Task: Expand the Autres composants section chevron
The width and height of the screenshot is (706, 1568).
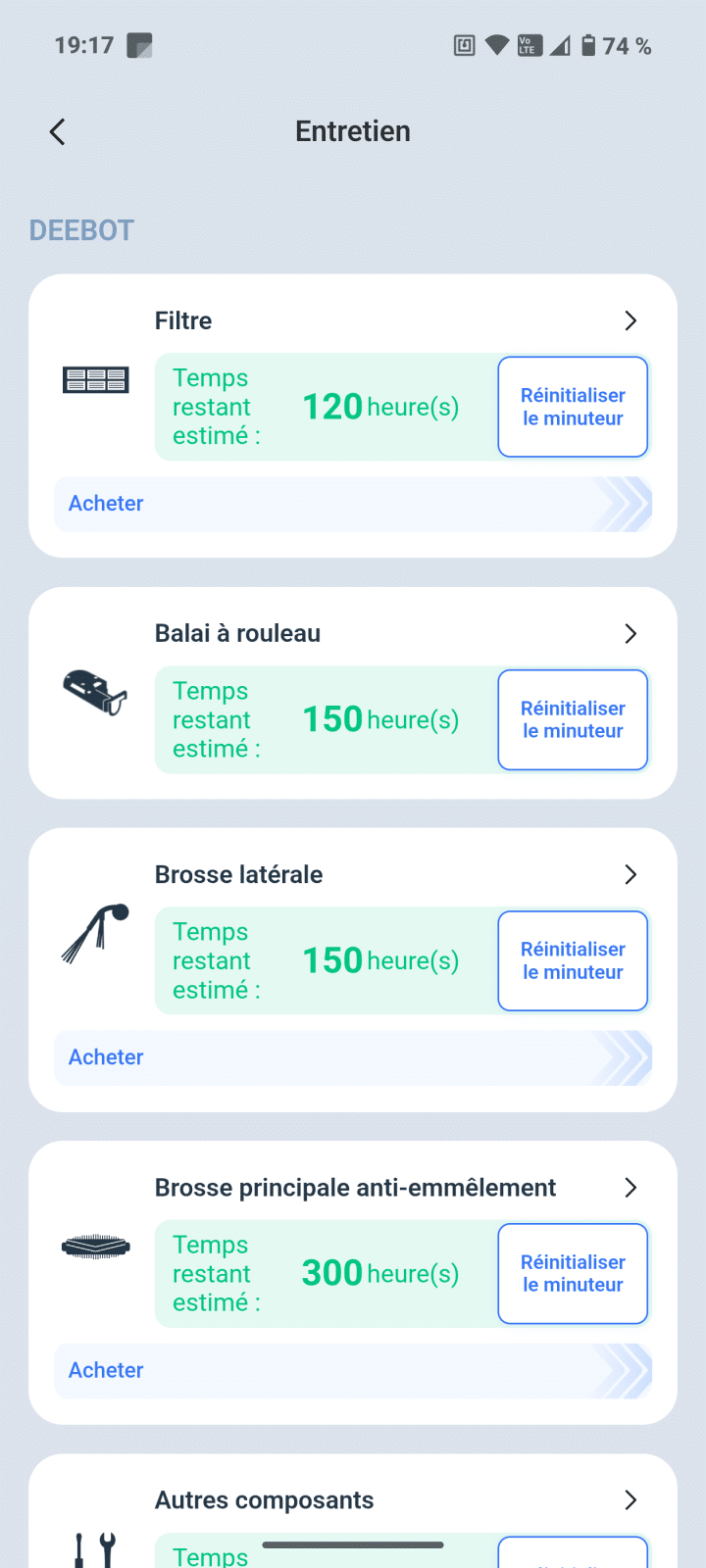Action: coord(630,1499)
